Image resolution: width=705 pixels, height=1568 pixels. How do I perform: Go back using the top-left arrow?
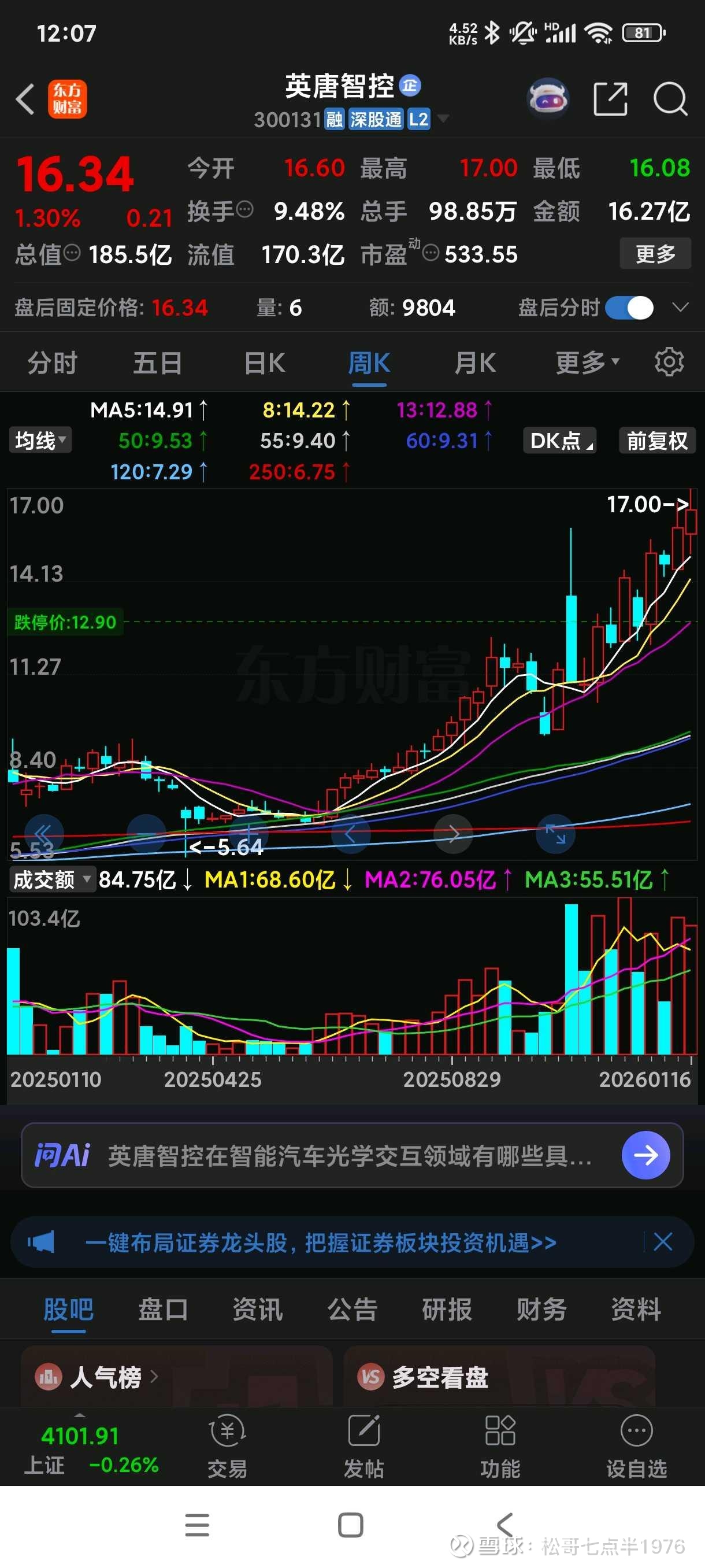tap(25, 99)
